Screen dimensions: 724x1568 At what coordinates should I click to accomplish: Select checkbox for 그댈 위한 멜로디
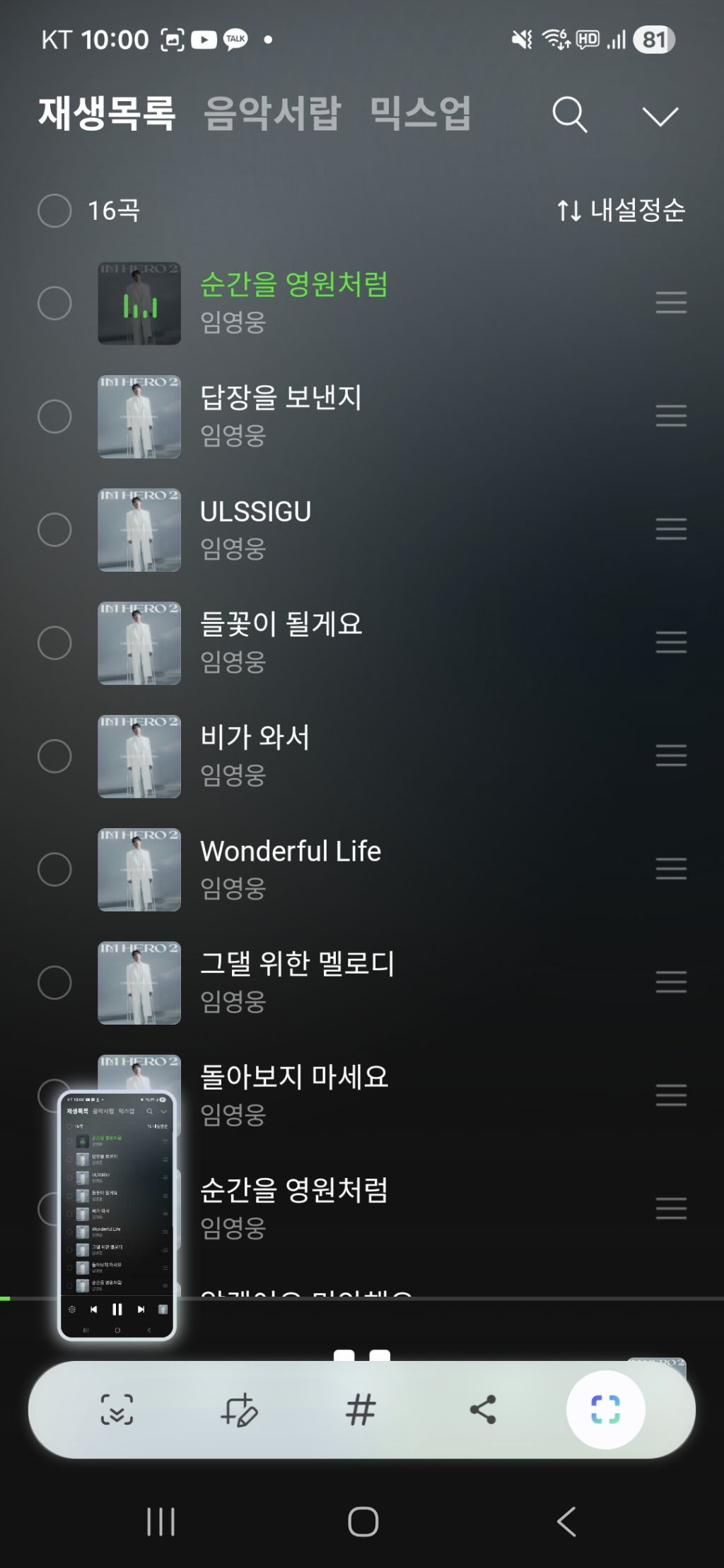tap(54, 982)
